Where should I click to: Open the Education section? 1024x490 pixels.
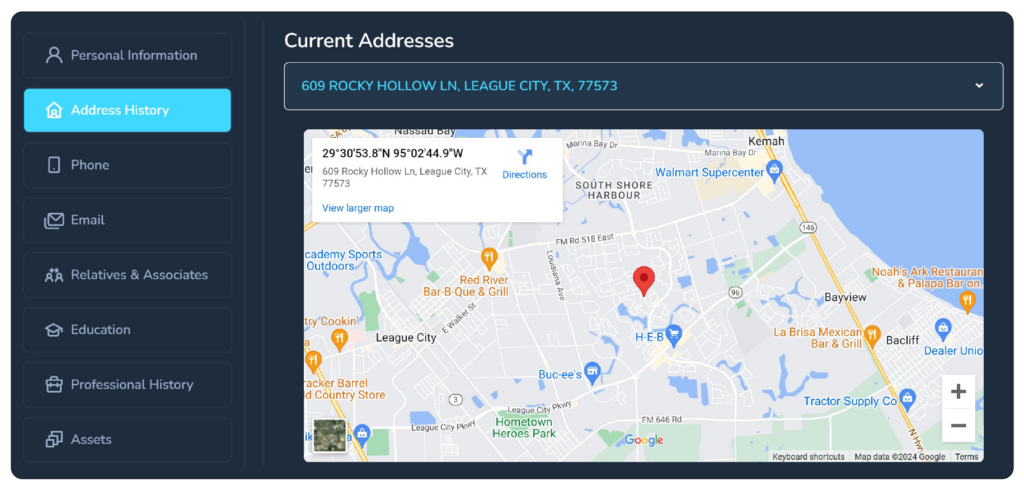tap(127, 330)
